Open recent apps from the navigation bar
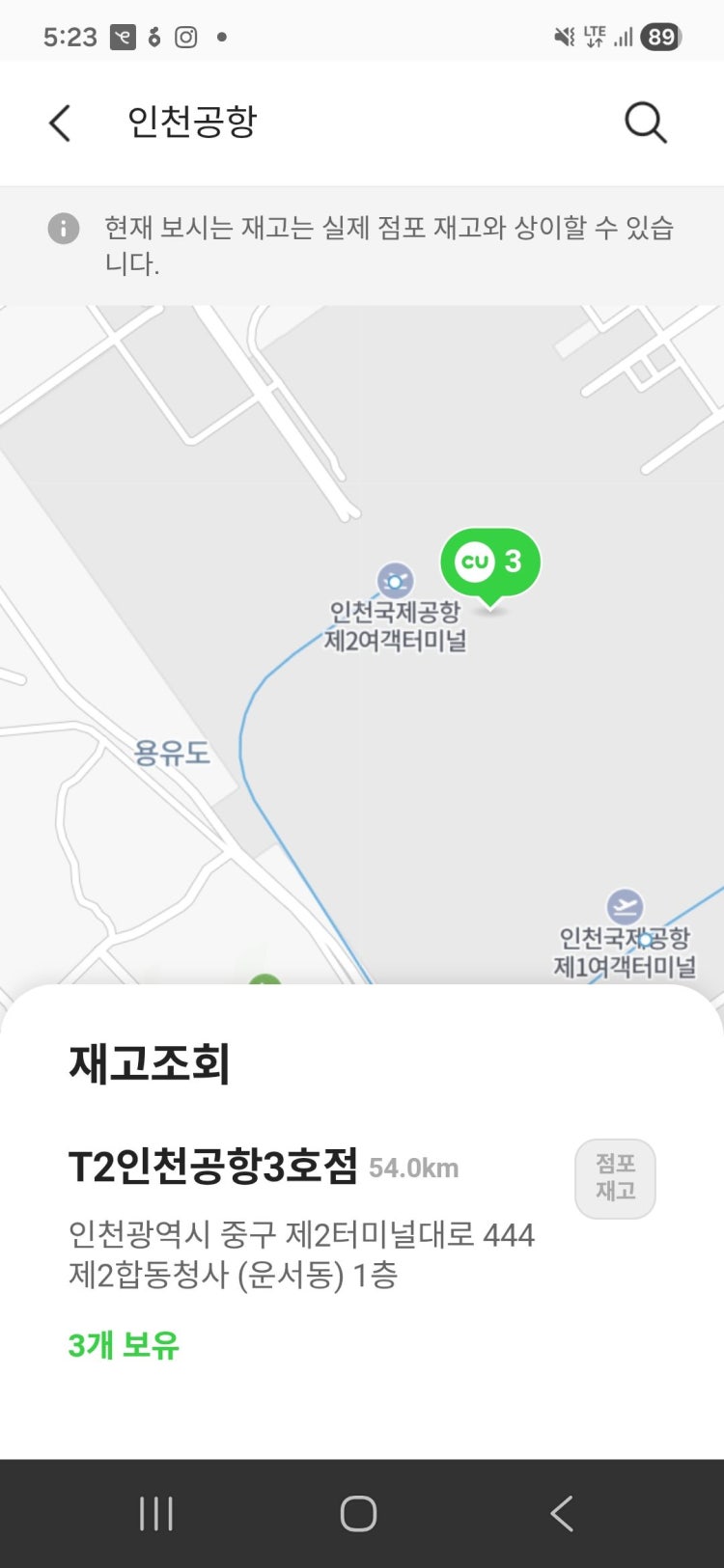Image resolution: width=724 pixels, height=1568 pixels. click(156, 1513)
